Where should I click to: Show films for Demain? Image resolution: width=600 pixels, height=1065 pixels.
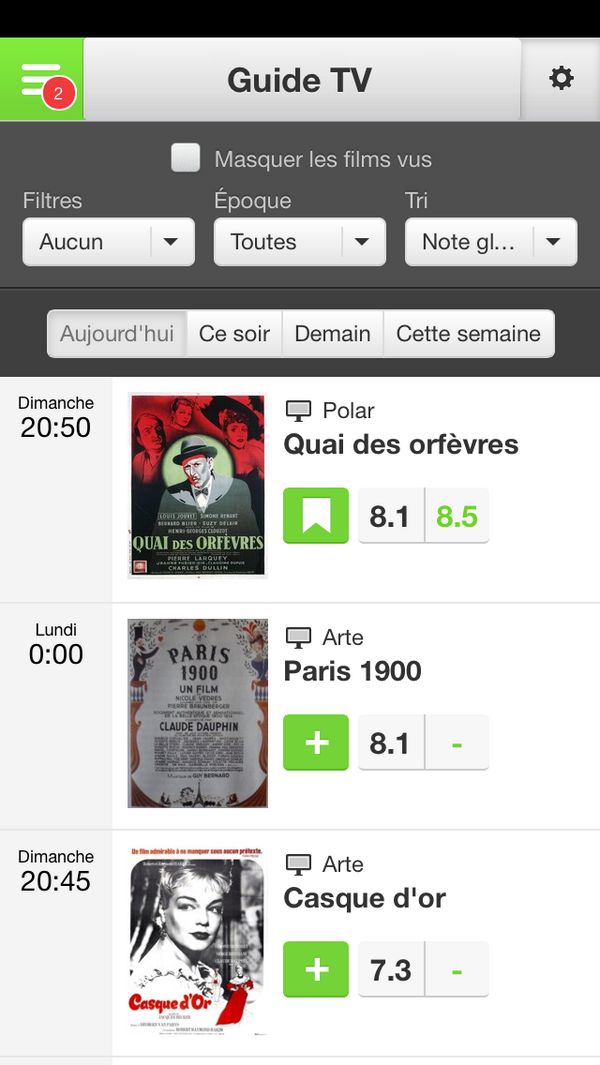click(x=332, y=334)
